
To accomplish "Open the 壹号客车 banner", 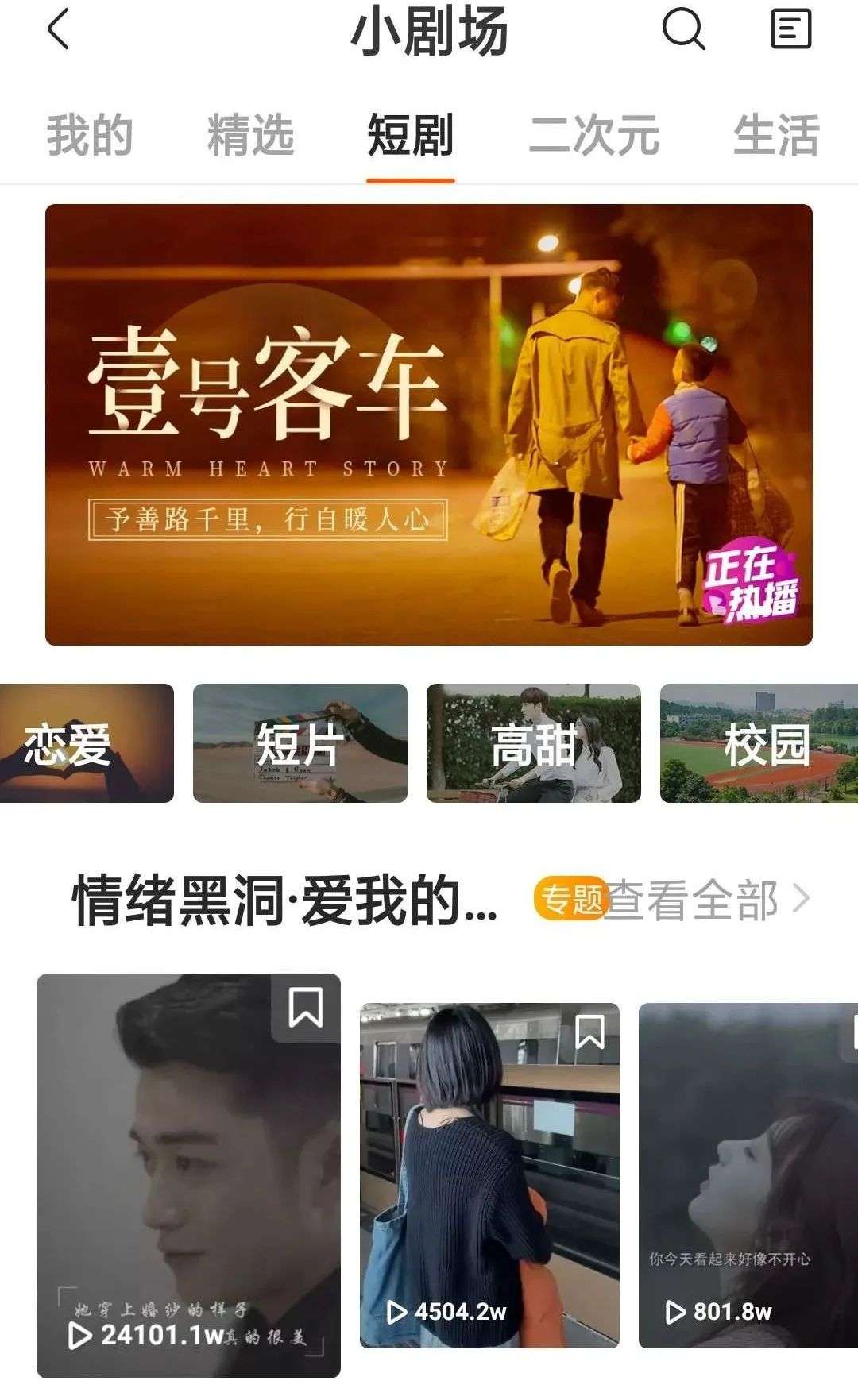I will click(429, 425).
